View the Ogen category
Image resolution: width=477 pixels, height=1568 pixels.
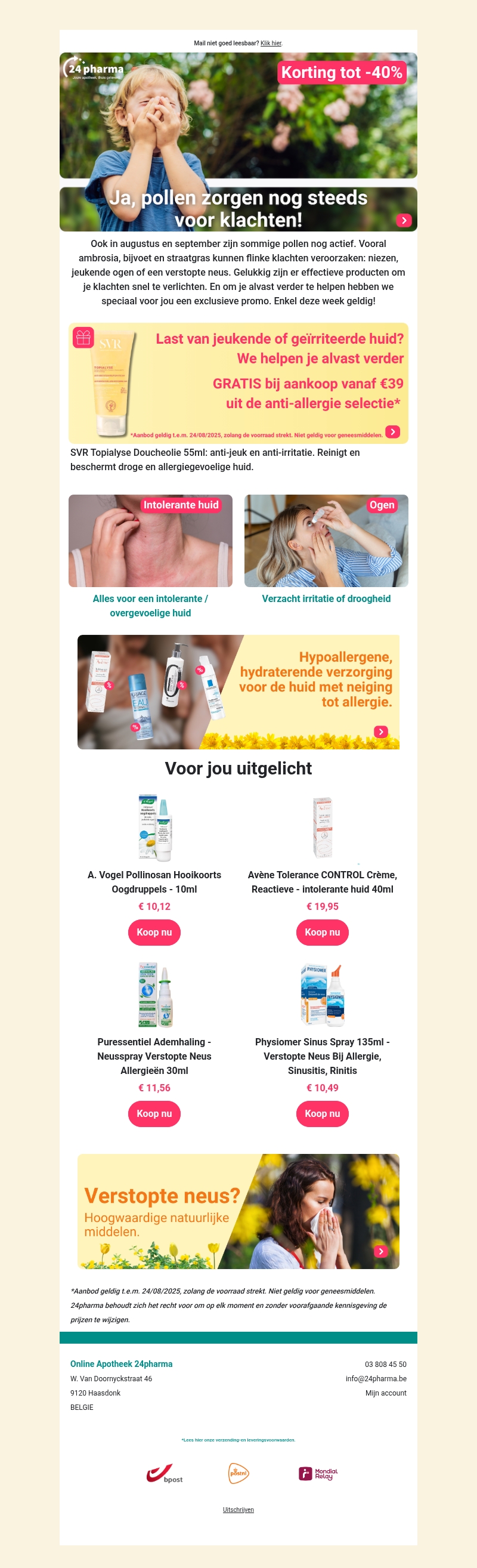point(326,541)
